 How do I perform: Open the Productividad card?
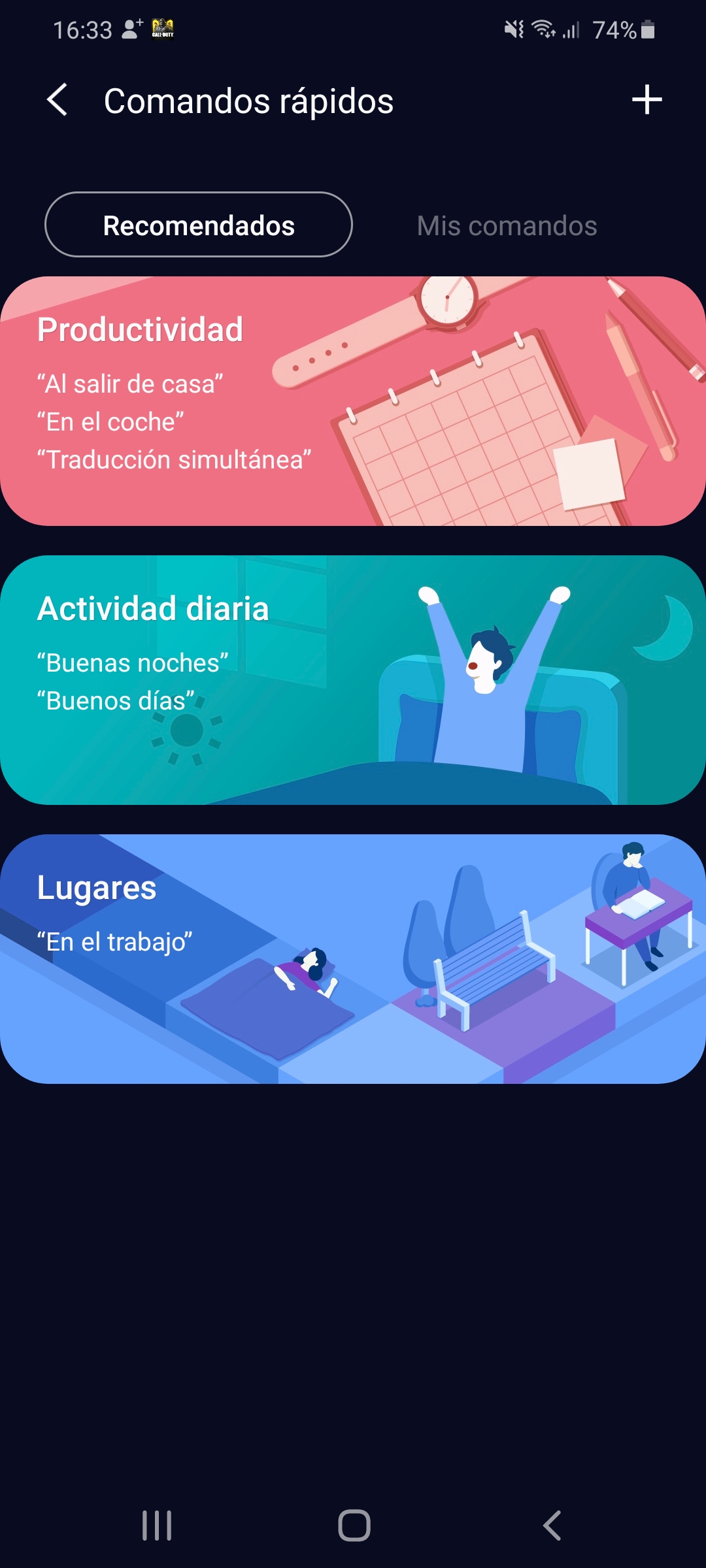353,401
